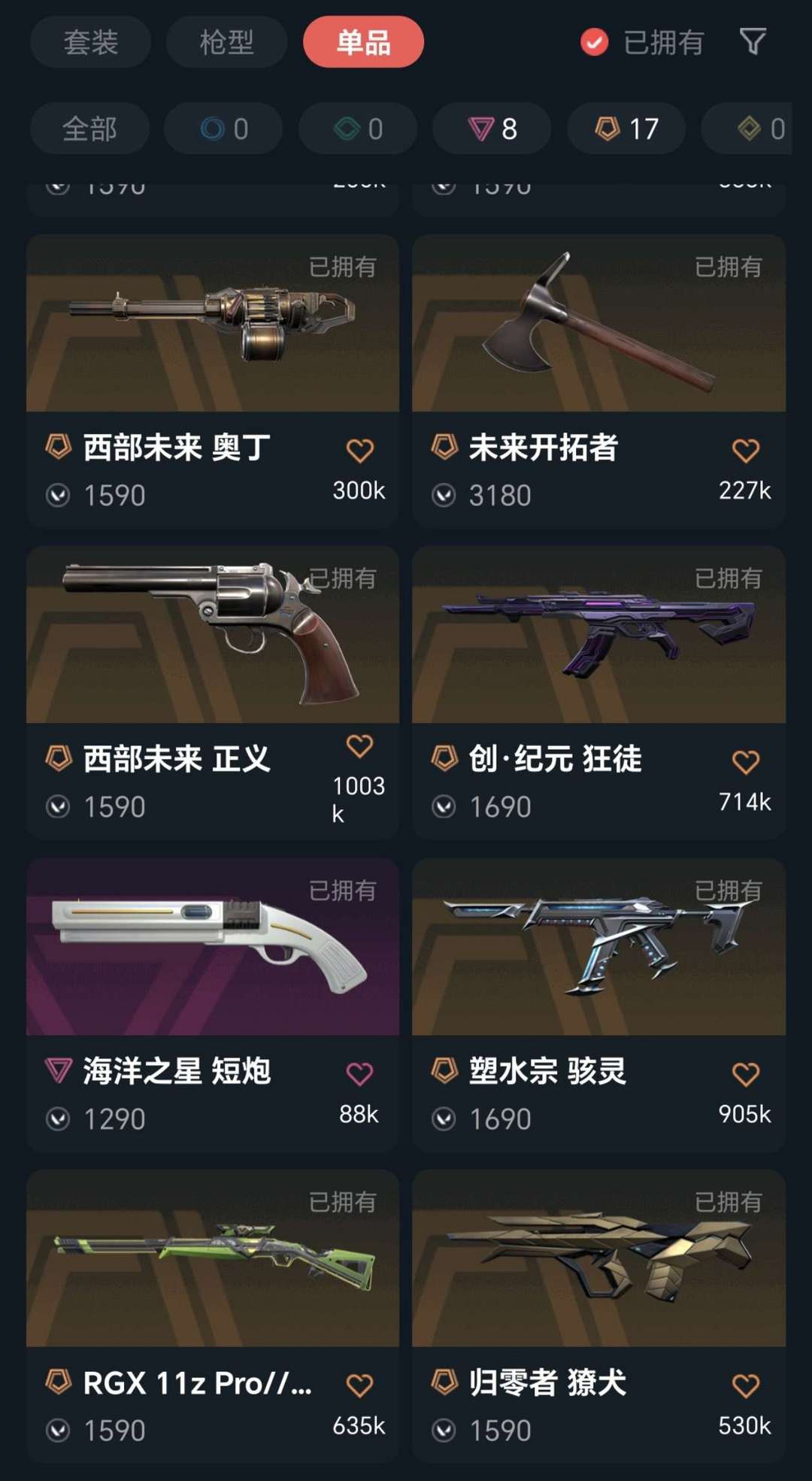The width and height of the screenshot is (812, 1481).
Task: Select the 单品 tab
Action: point(363,42)
